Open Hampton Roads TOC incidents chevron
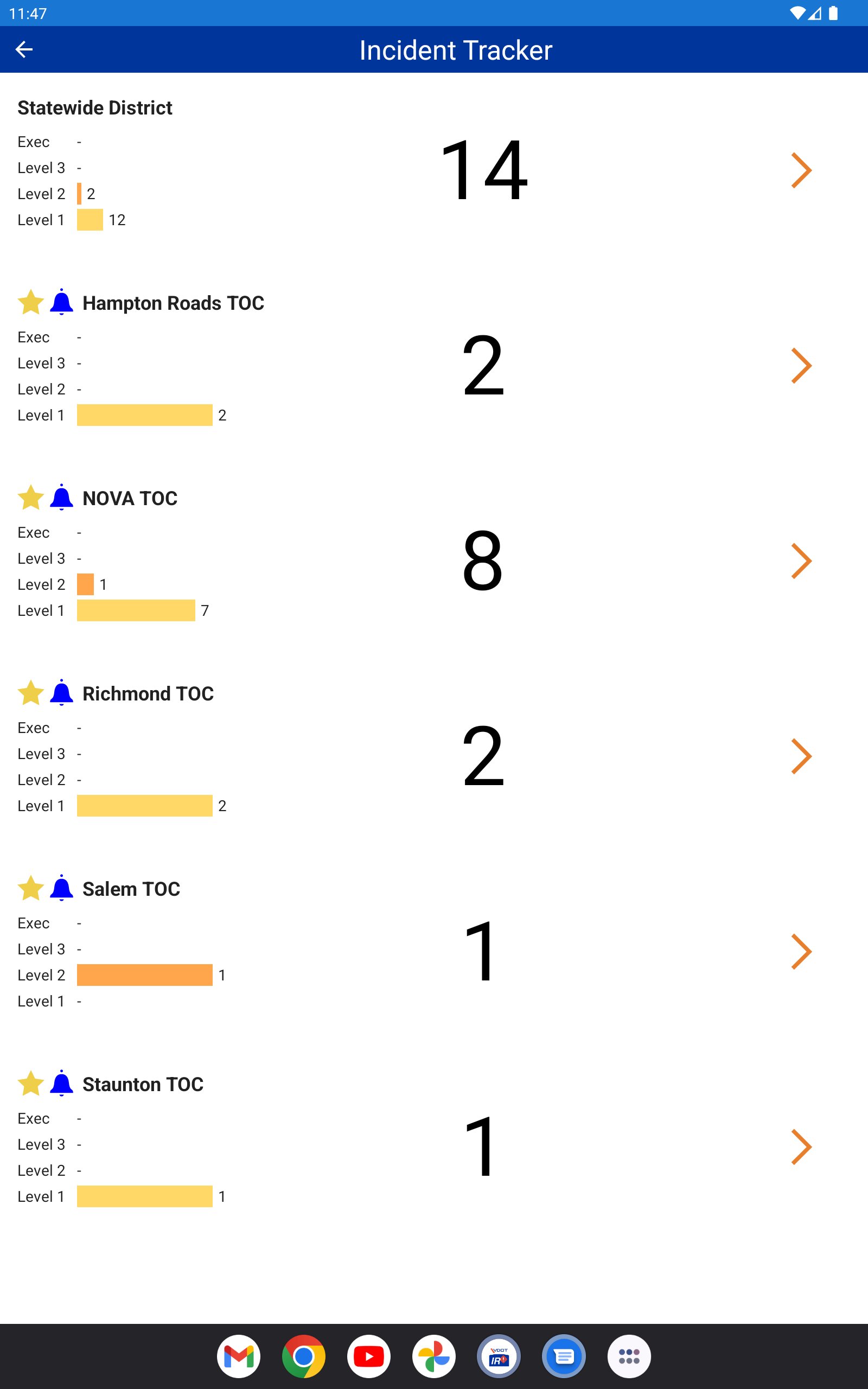This screenshot has width=868, height=1389. (x=801, y=366)
